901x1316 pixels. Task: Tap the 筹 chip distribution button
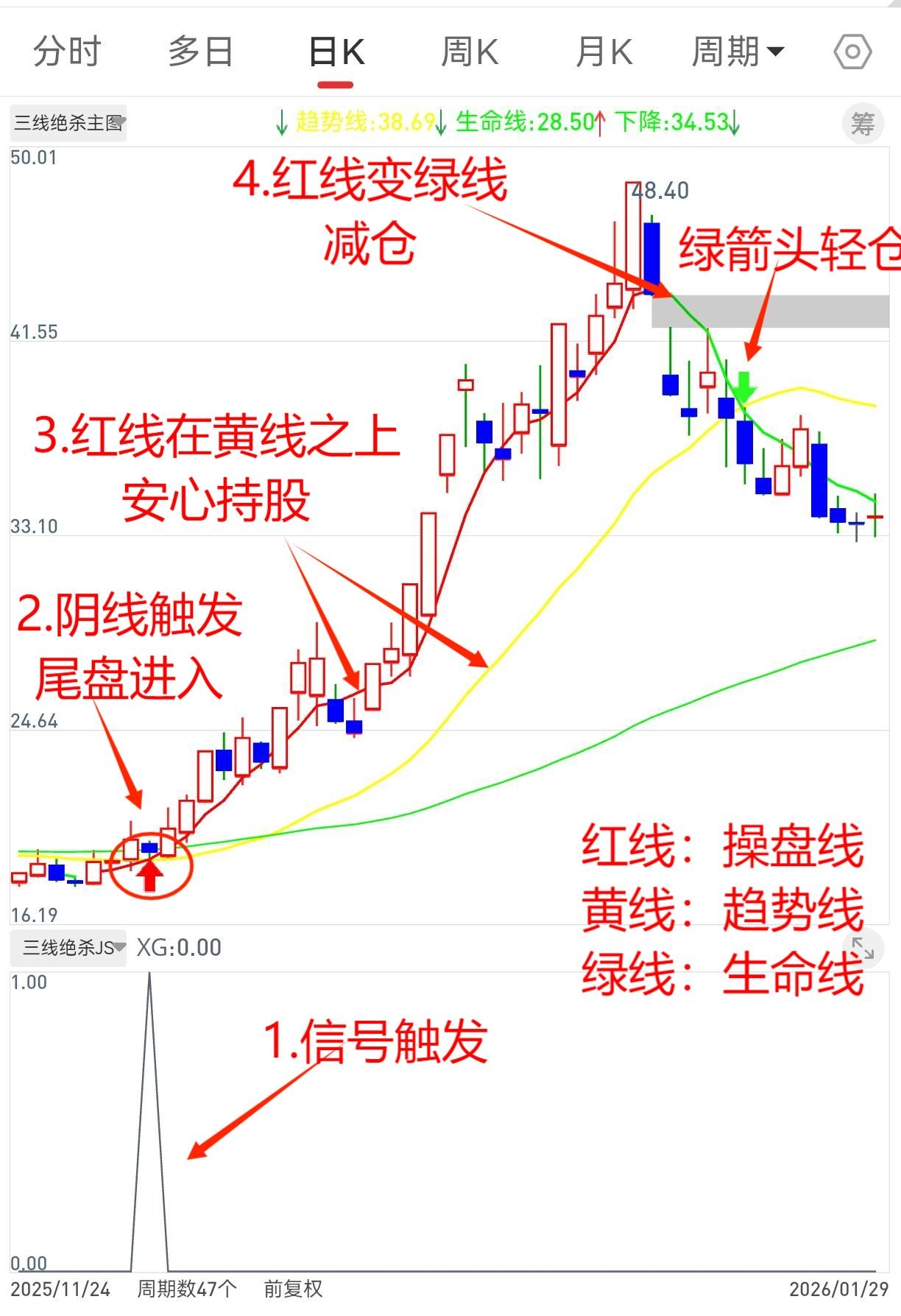click(862, 123)
